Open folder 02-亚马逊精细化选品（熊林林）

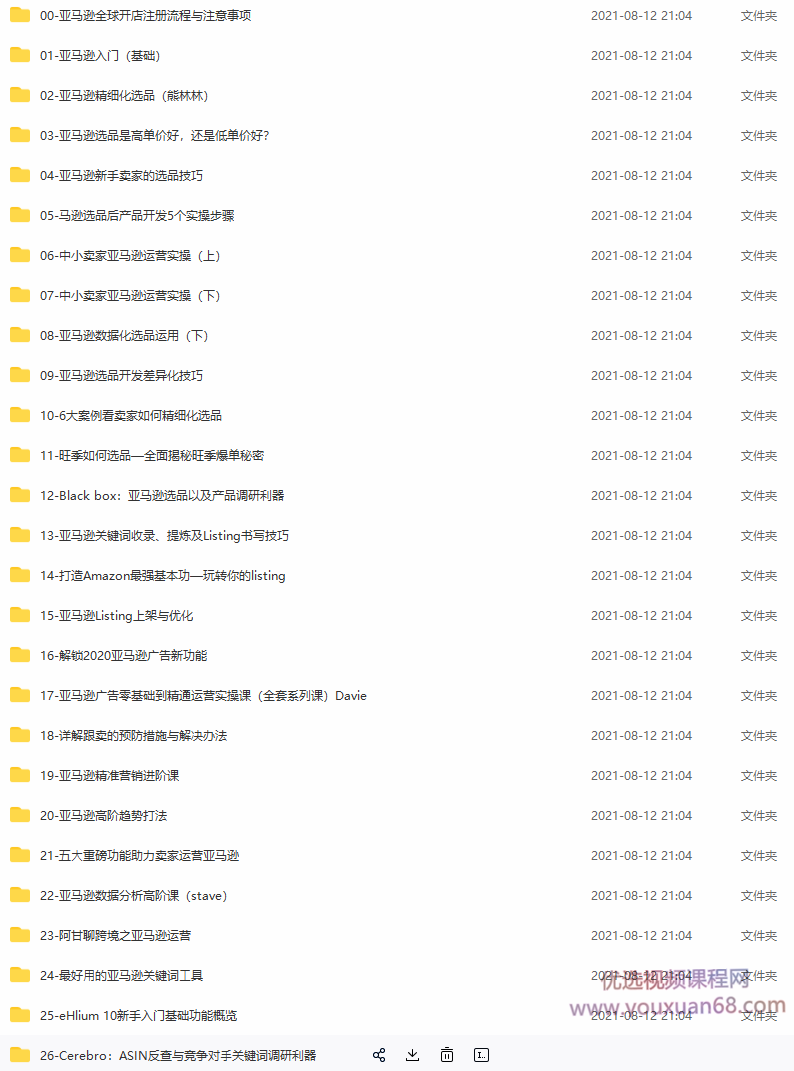[124, 96]
